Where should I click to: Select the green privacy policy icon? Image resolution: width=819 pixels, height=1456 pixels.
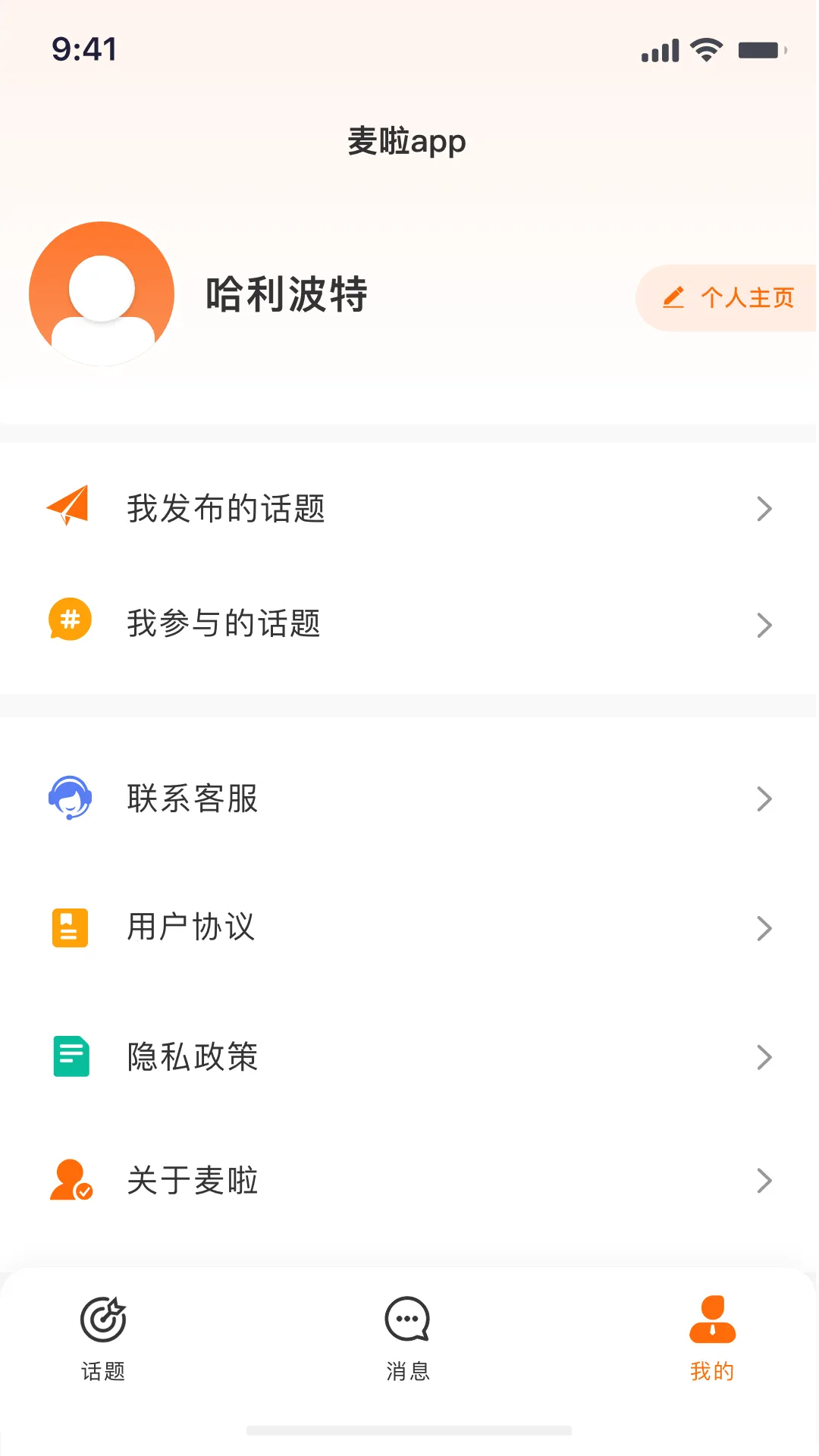click(x=69, y=1056)
